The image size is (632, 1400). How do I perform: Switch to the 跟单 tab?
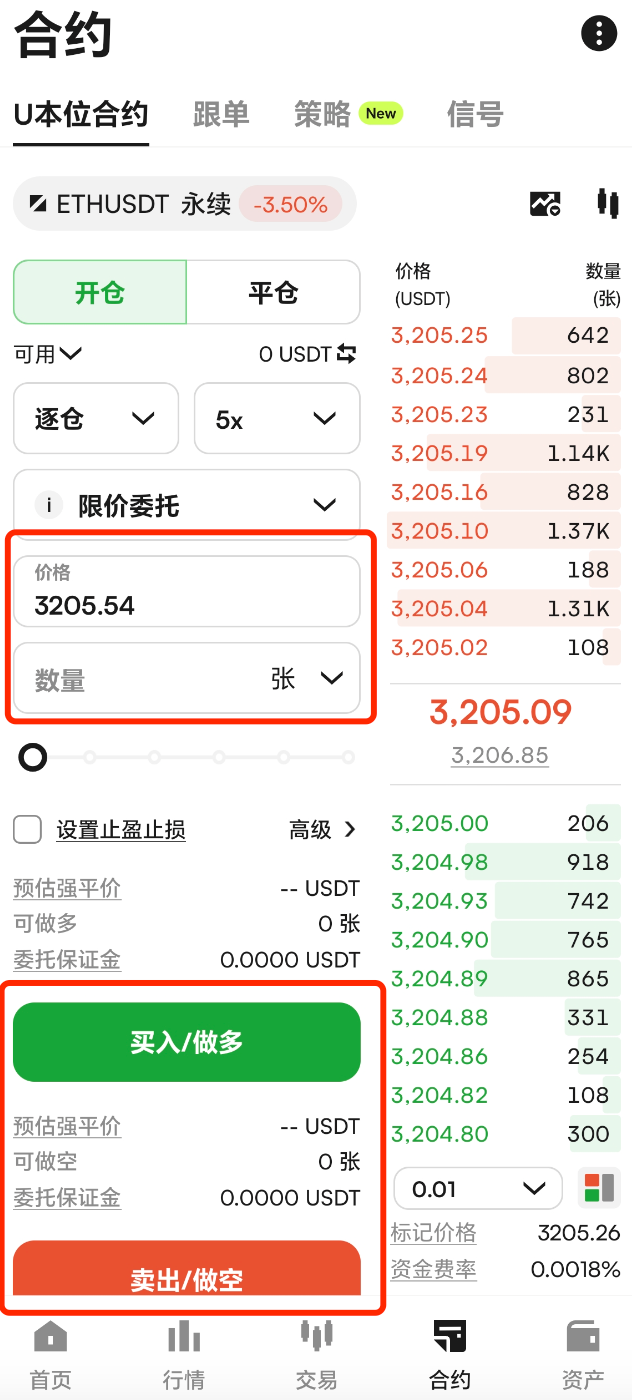(x=221, y=114)
